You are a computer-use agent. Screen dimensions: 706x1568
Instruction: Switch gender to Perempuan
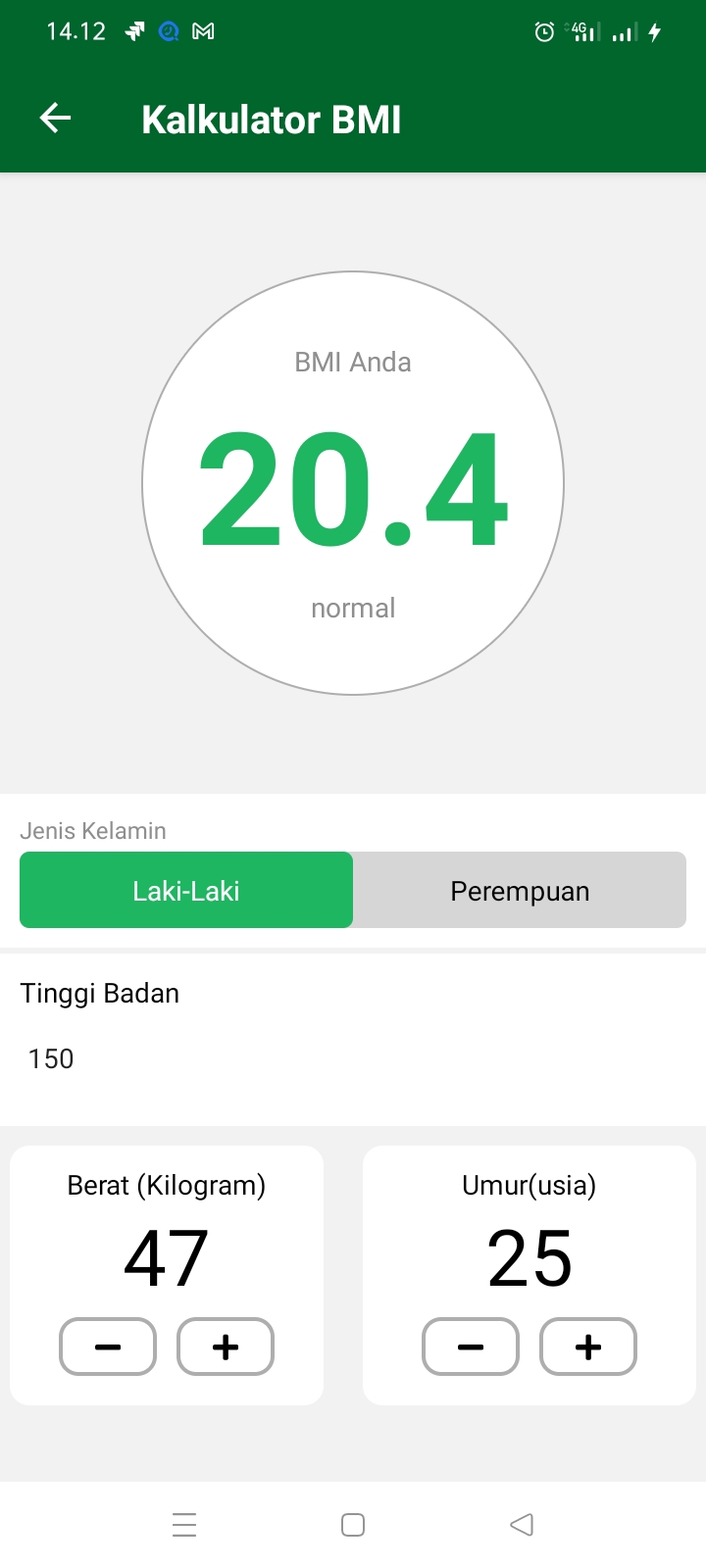pyautogui.click(x=520, y=890)
